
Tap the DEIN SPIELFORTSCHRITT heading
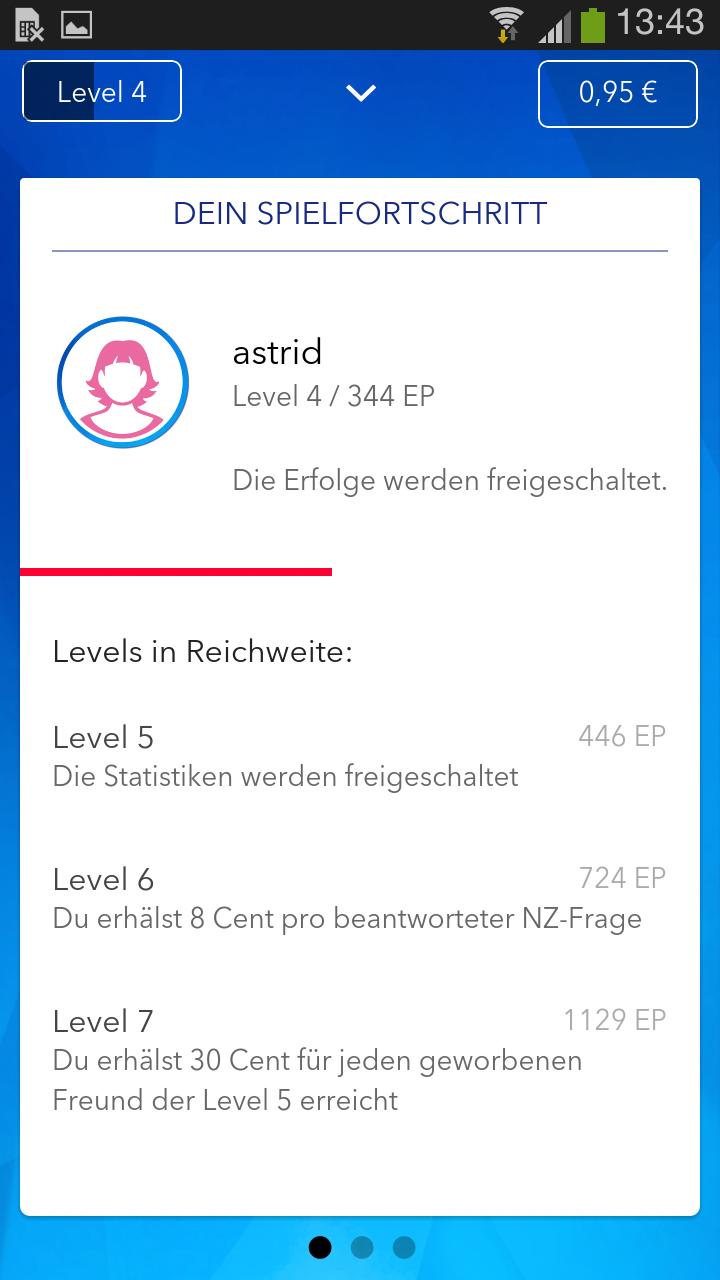coord(360,212)
